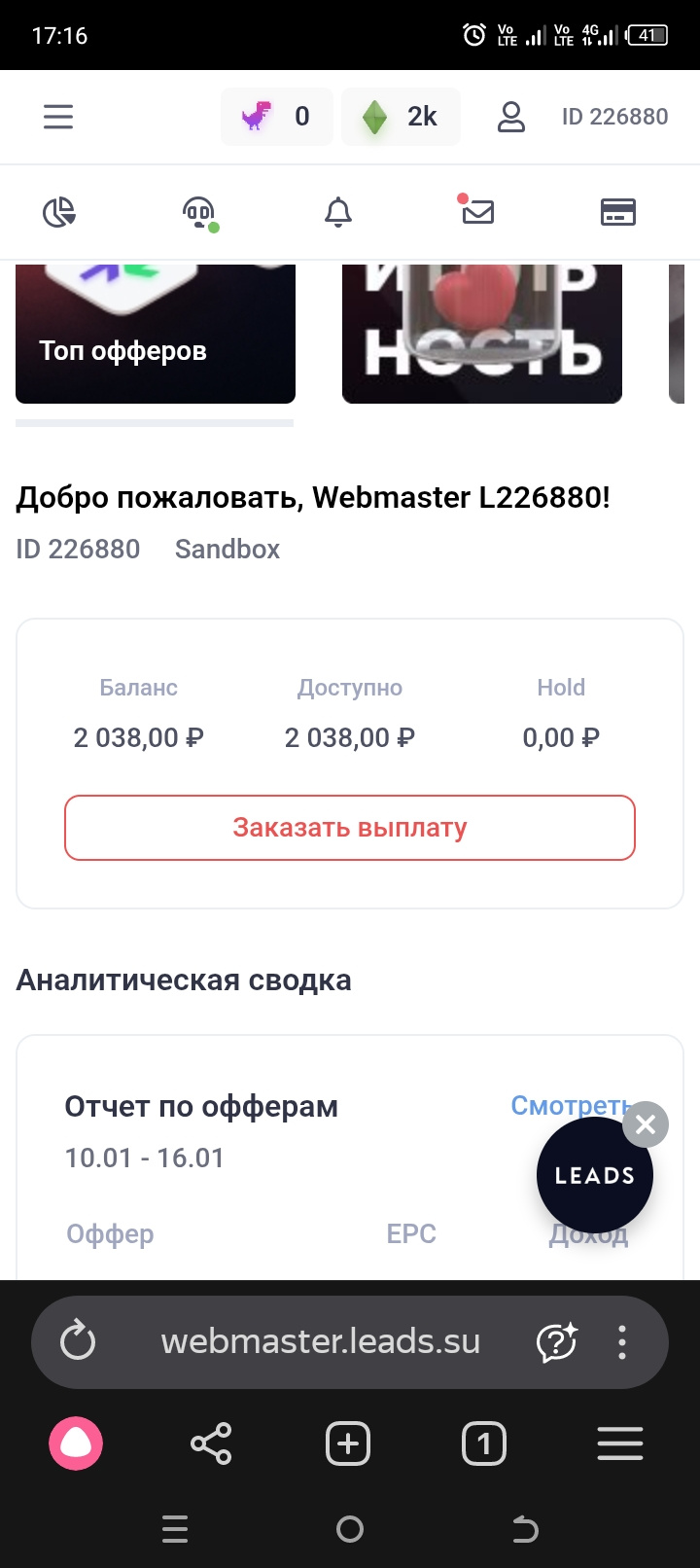Open the browser three-dot menu

(622, 1342)
